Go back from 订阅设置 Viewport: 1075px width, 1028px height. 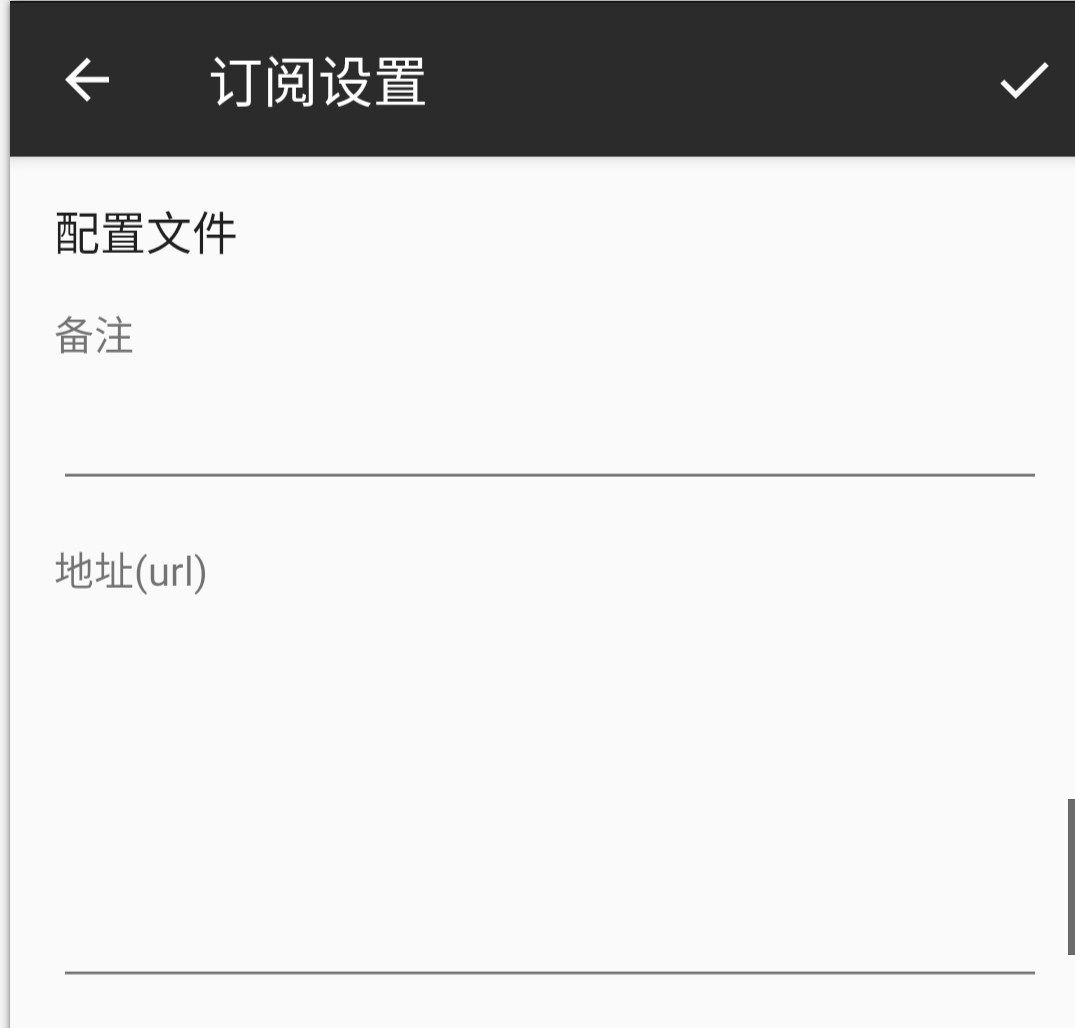(x=87, y=80)
